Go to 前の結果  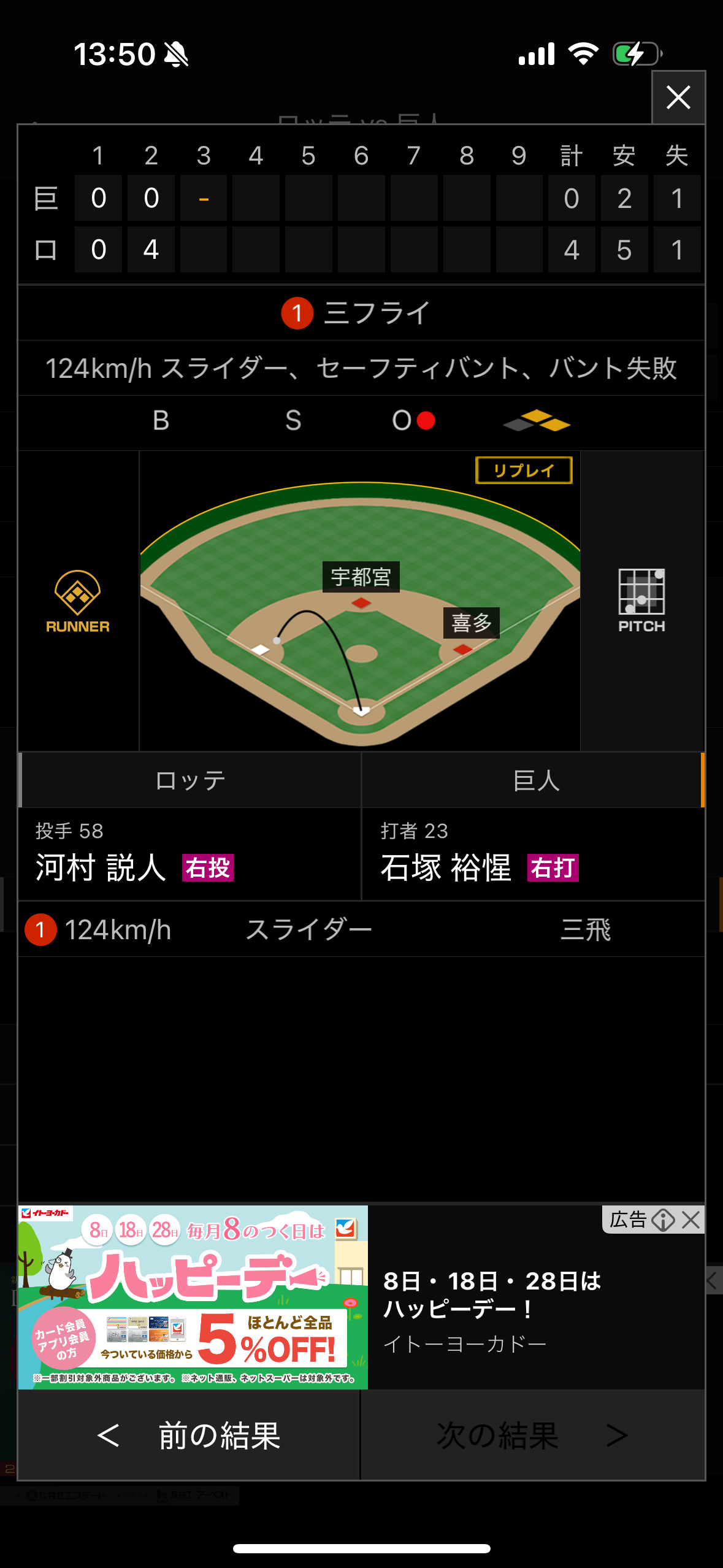189,1435
